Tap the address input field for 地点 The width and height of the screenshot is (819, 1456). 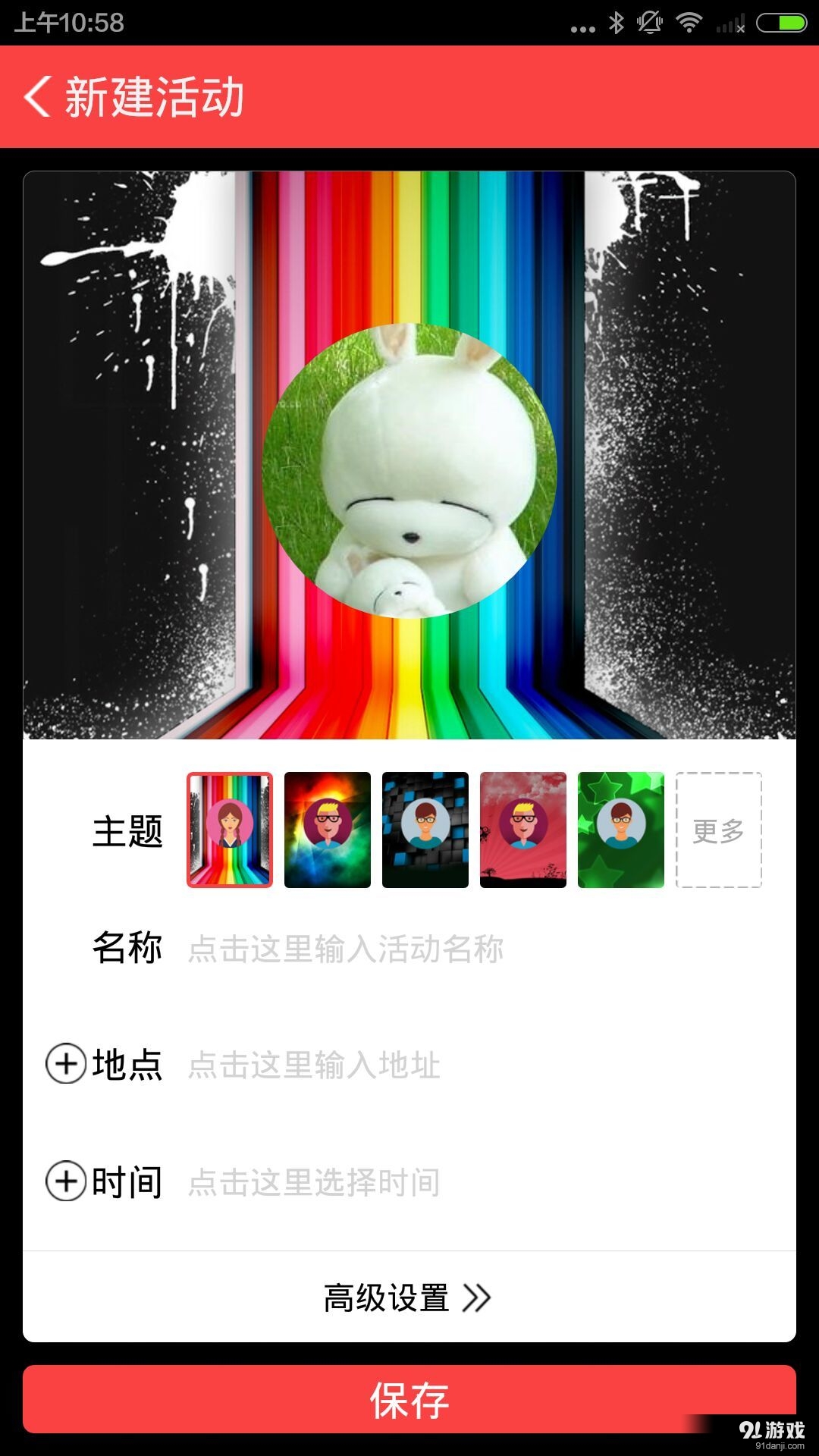(311, 1065)
